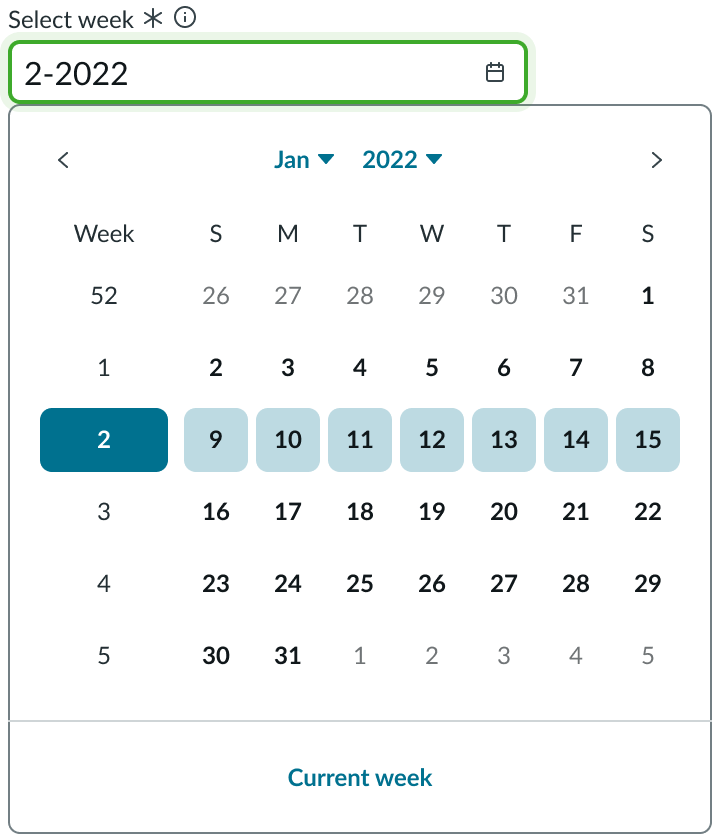Select January 19

pos(432,512)
